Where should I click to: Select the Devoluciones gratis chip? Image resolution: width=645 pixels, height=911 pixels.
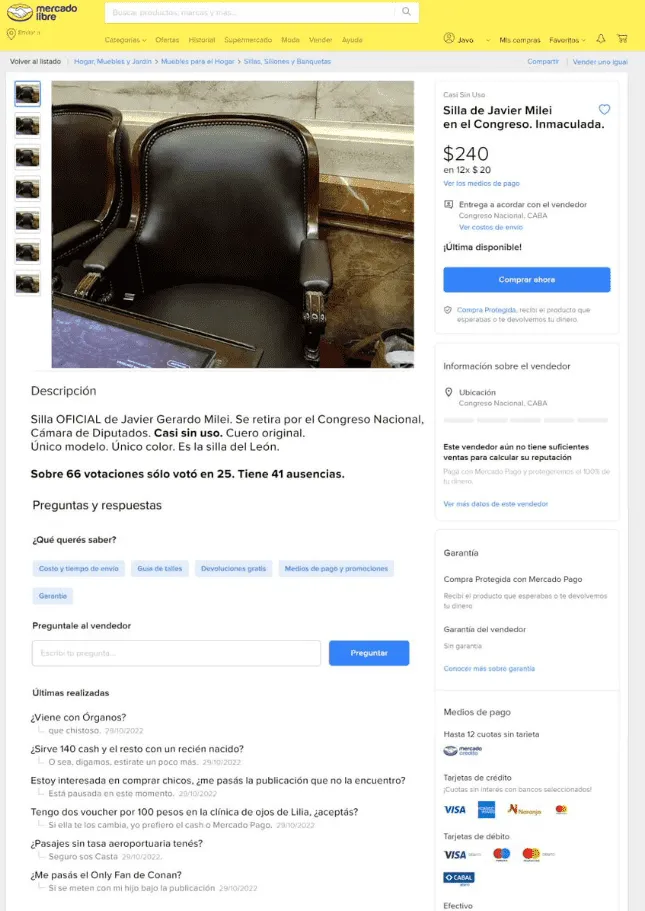(233, 568)
